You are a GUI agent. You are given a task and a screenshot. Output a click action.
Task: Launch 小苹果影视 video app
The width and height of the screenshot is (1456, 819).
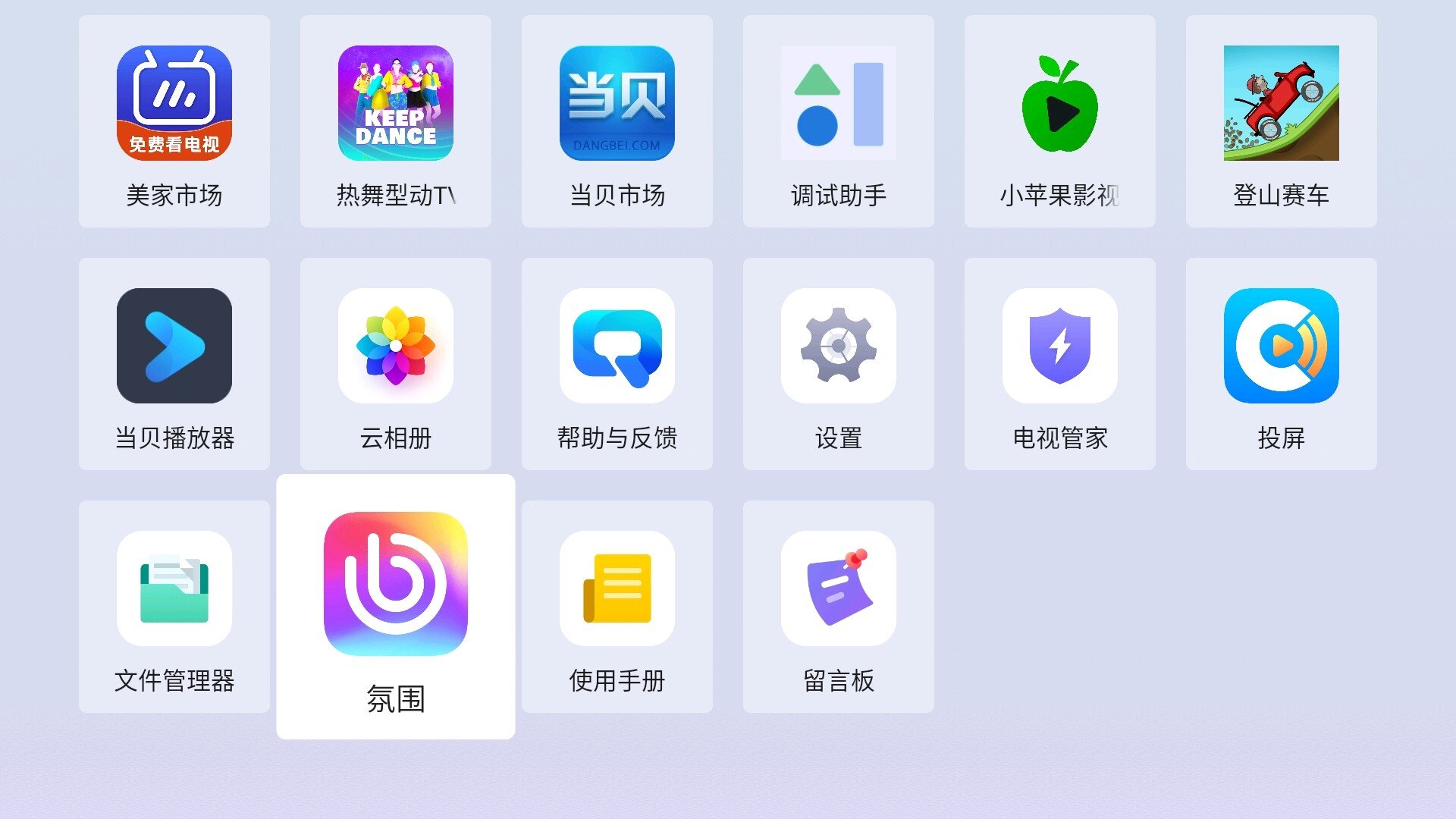[1059, 121]
